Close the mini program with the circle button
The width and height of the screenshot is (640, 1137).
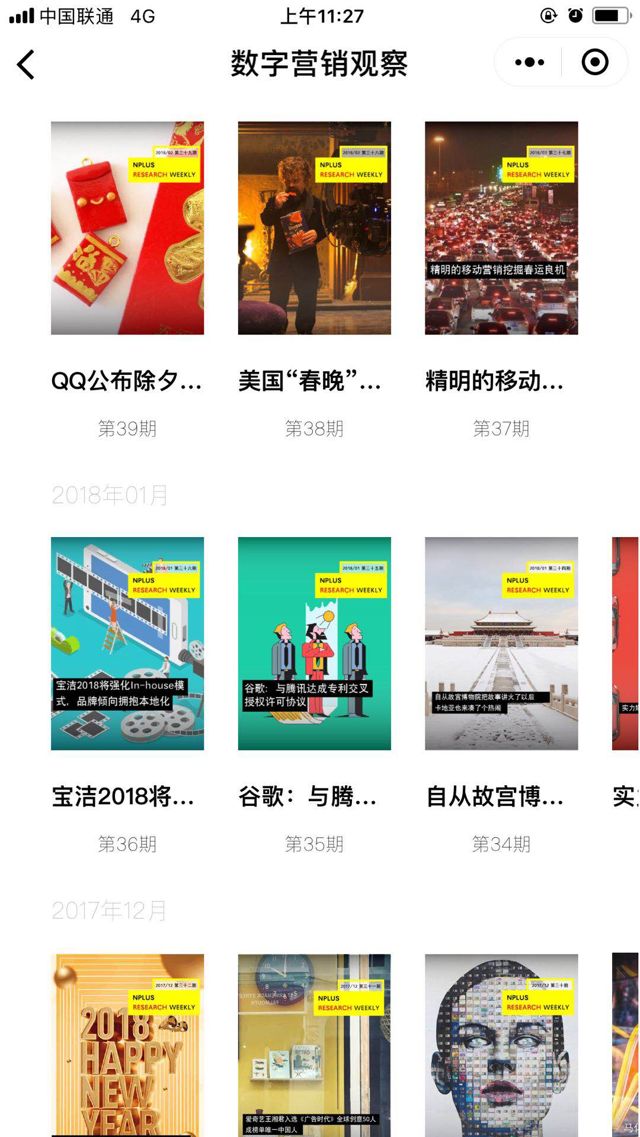click(595, 63)
